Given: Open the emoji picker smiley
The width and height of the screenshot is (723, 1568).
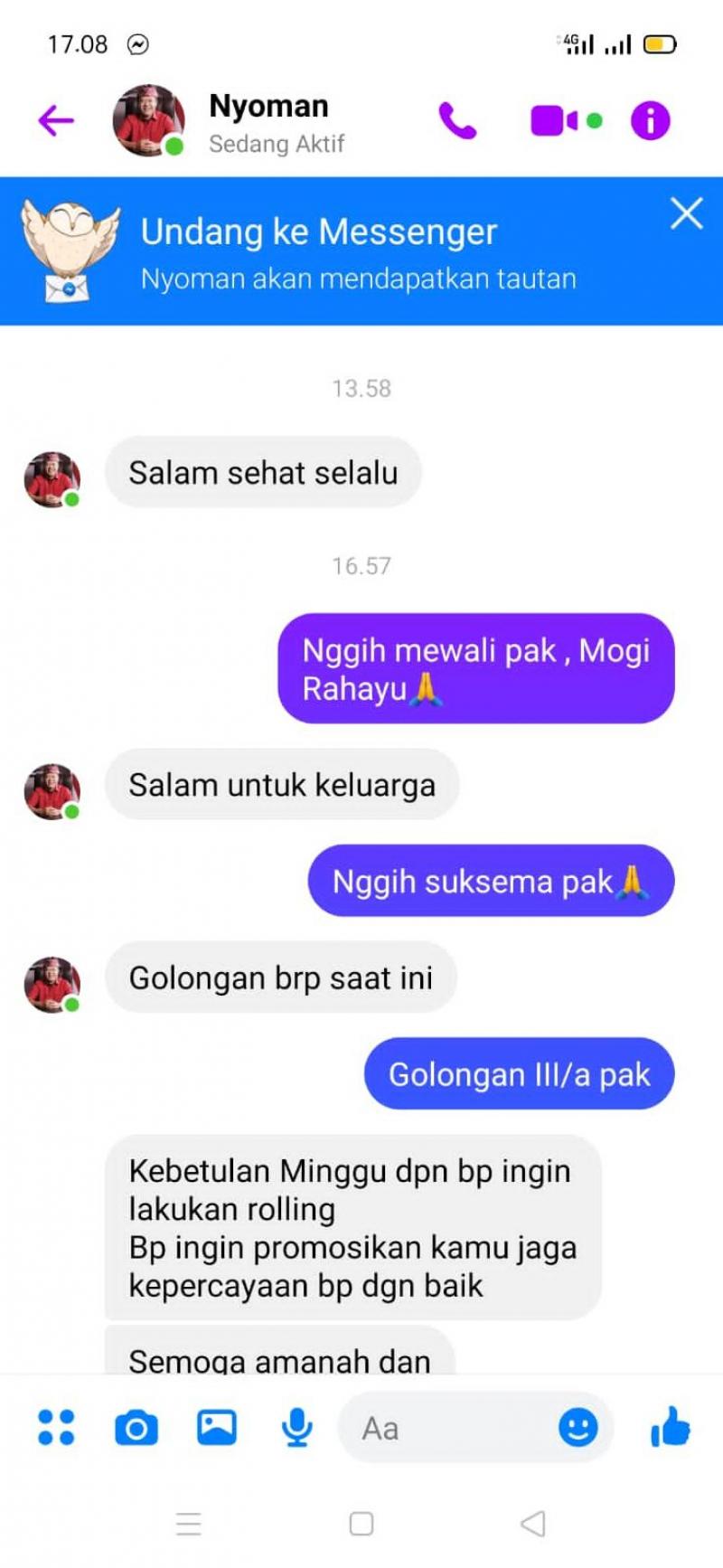Looking at the screenshot, I should tap(577, 1428).
